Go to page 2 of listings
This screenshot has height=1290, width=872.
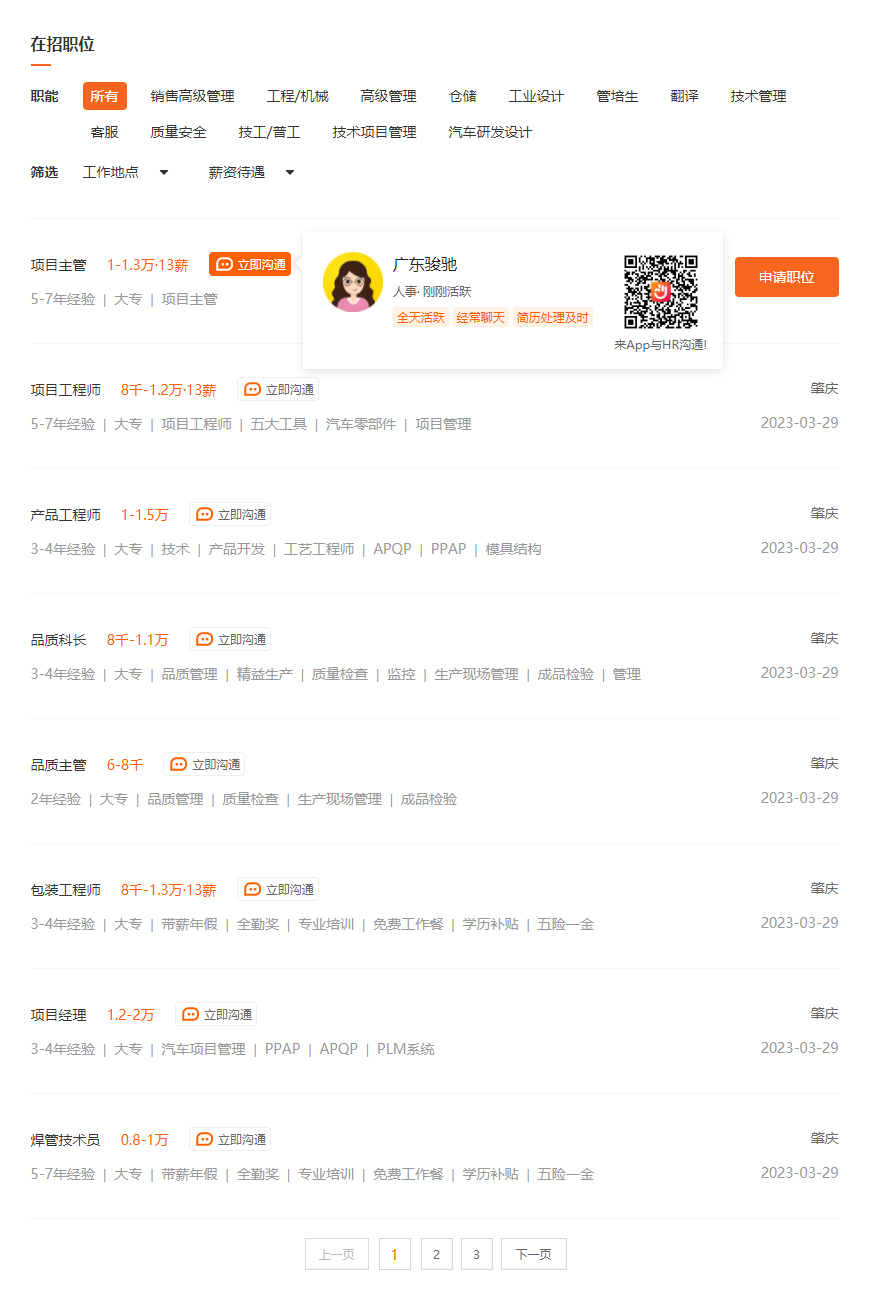(x=436, y=1254)
